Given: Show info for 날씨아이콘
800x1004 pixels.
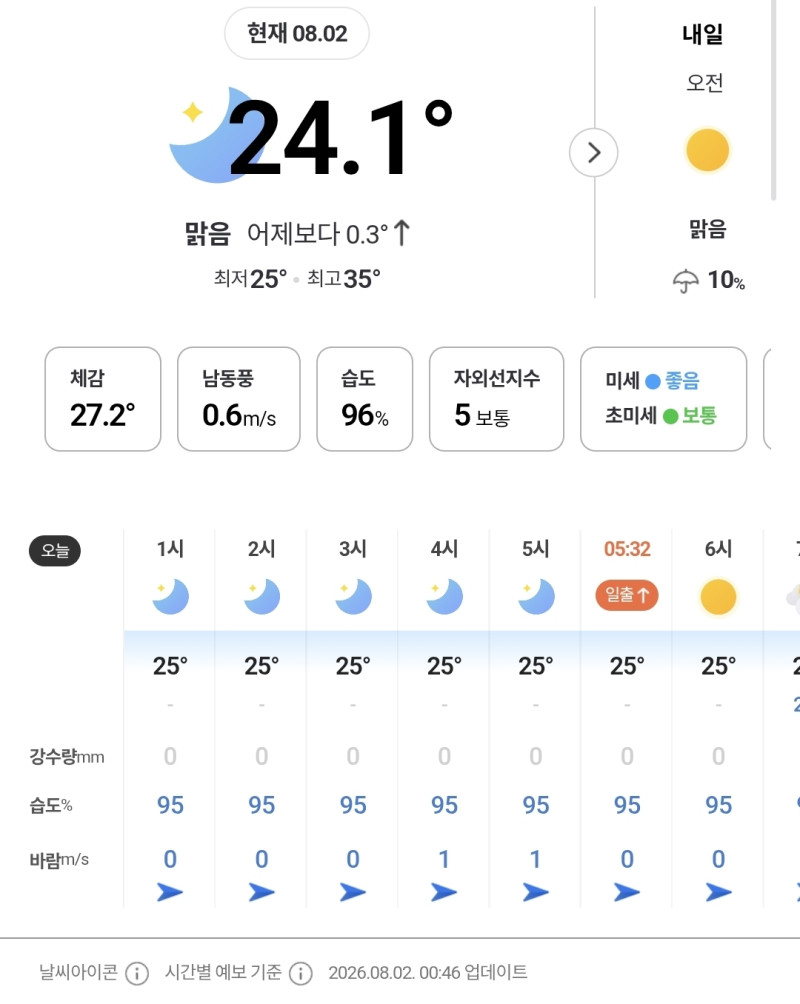Looking at the screenshot, I should coord(136,973).
